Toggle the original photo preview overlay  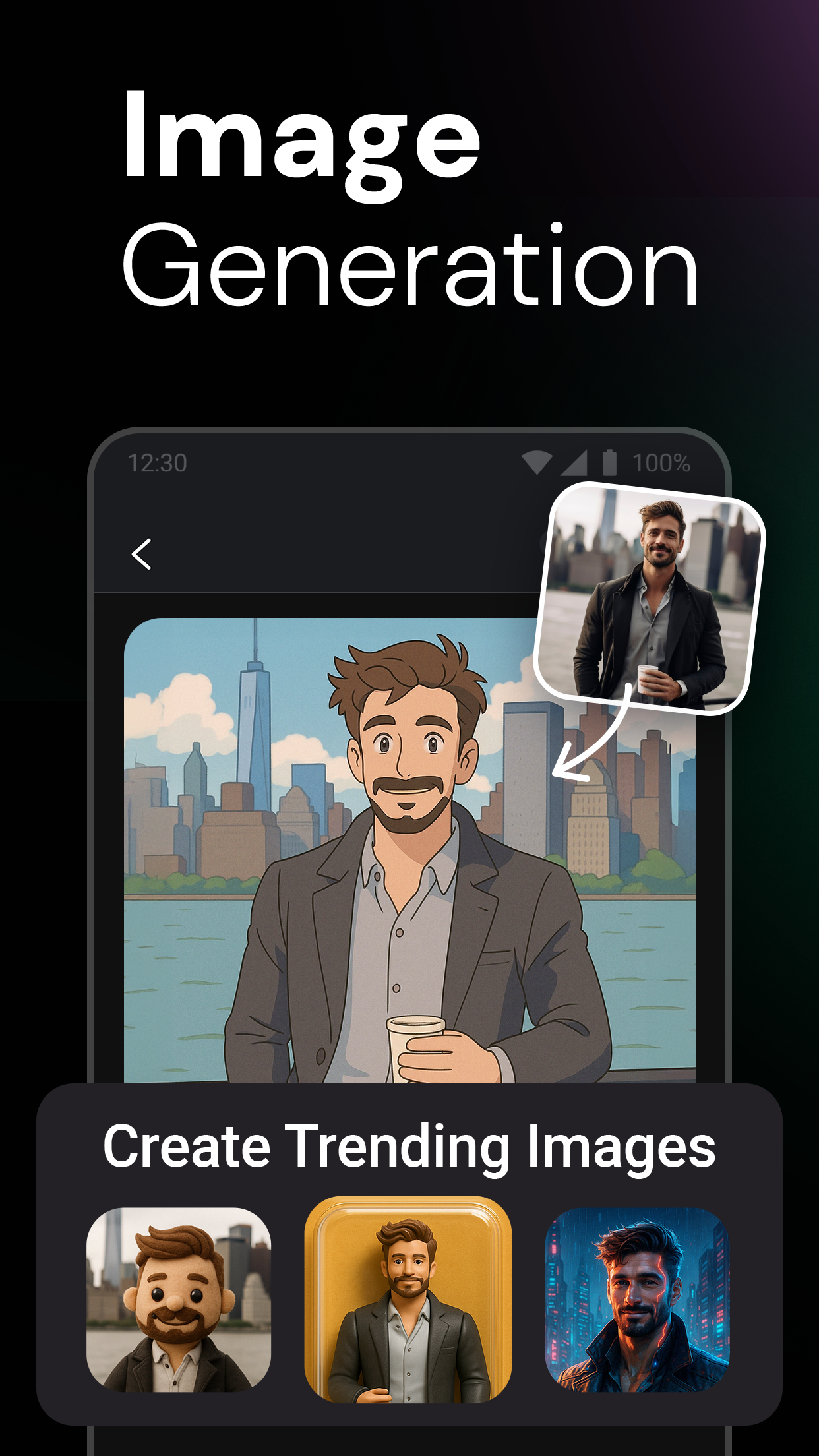coord(656,600)
